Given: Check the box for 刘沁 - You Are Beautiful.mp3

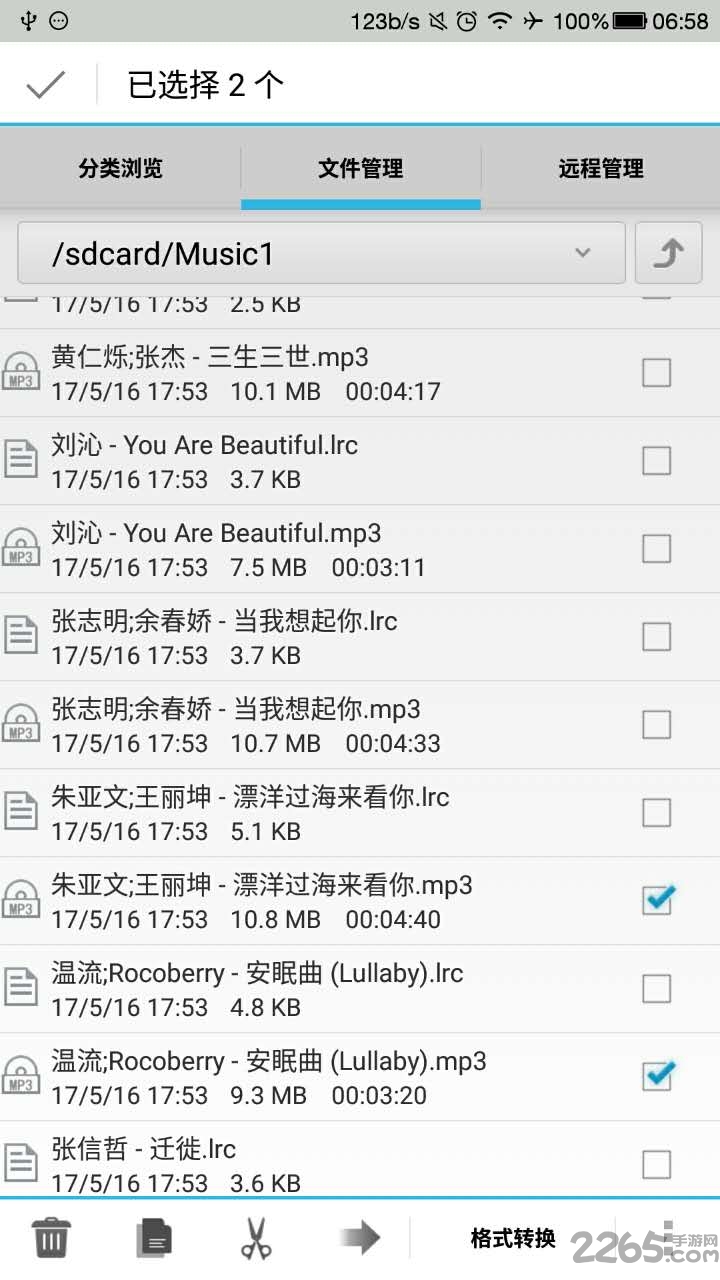Looking at the screenshot, I should 657,548.
